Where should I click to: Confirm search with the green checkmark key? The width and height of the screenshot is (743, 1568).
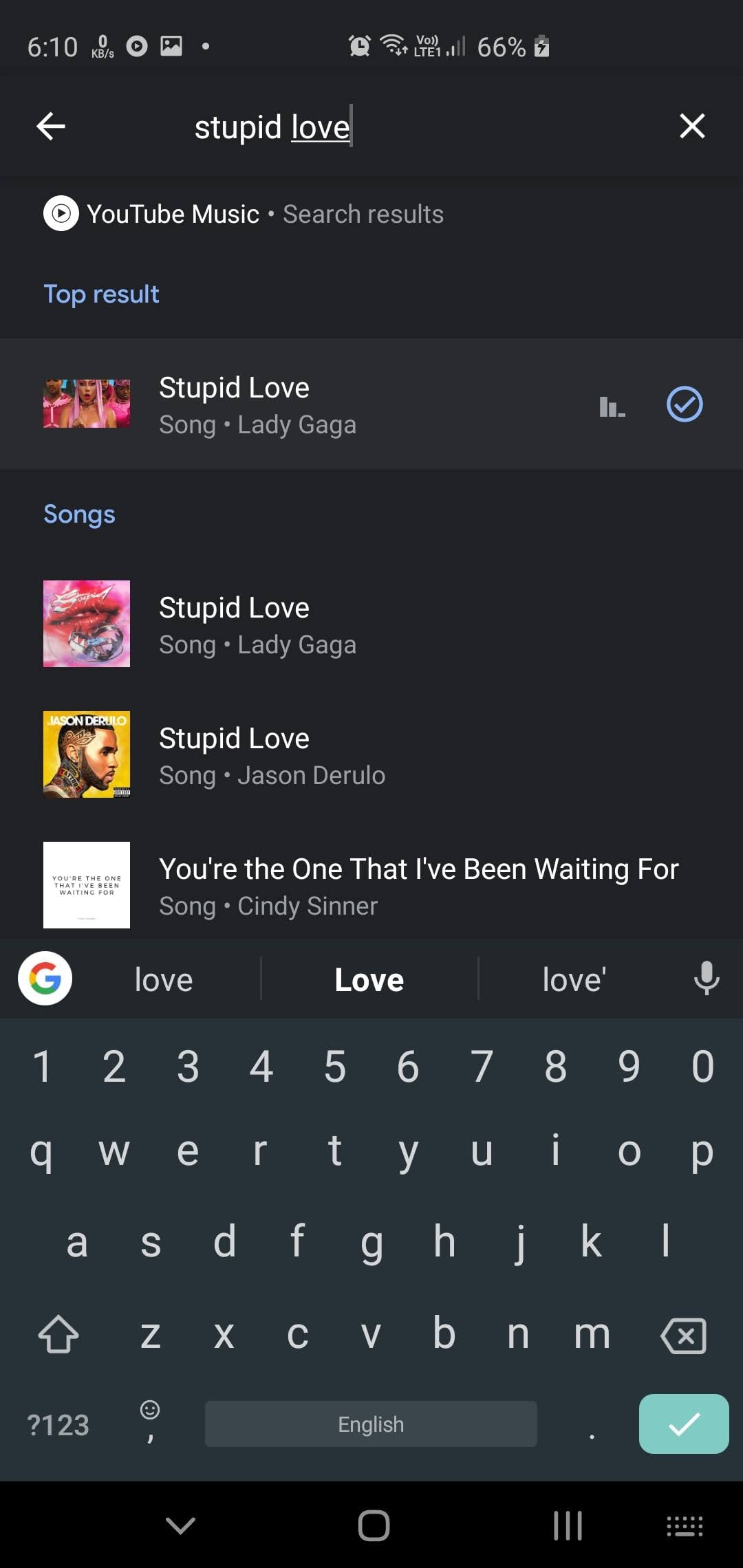pyautogui.click(x=683, y=1424)
